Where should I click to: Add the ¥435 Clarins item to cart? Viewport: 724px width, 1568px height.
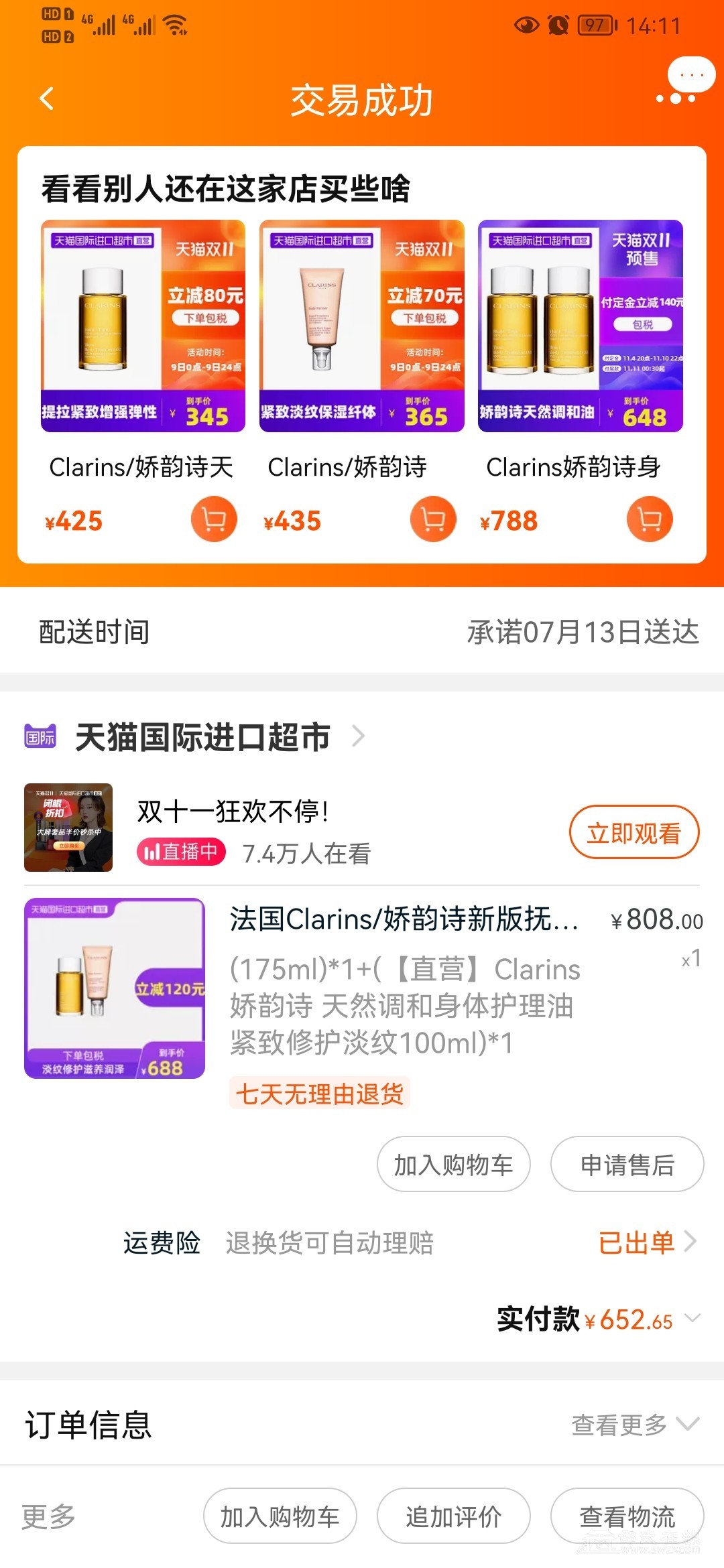click(432, 519)
